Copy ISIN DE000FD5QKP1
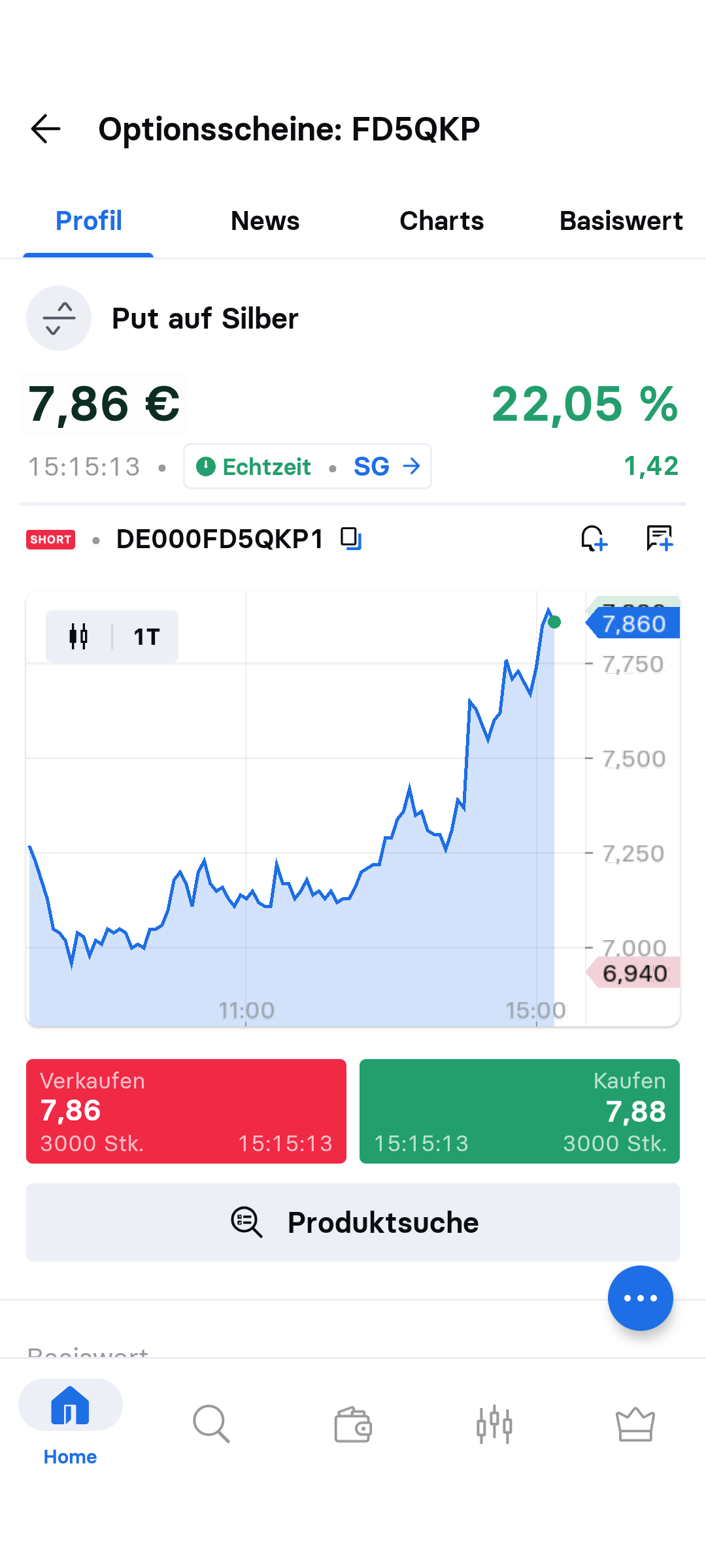706x1568 pixels. click(351, 539)
